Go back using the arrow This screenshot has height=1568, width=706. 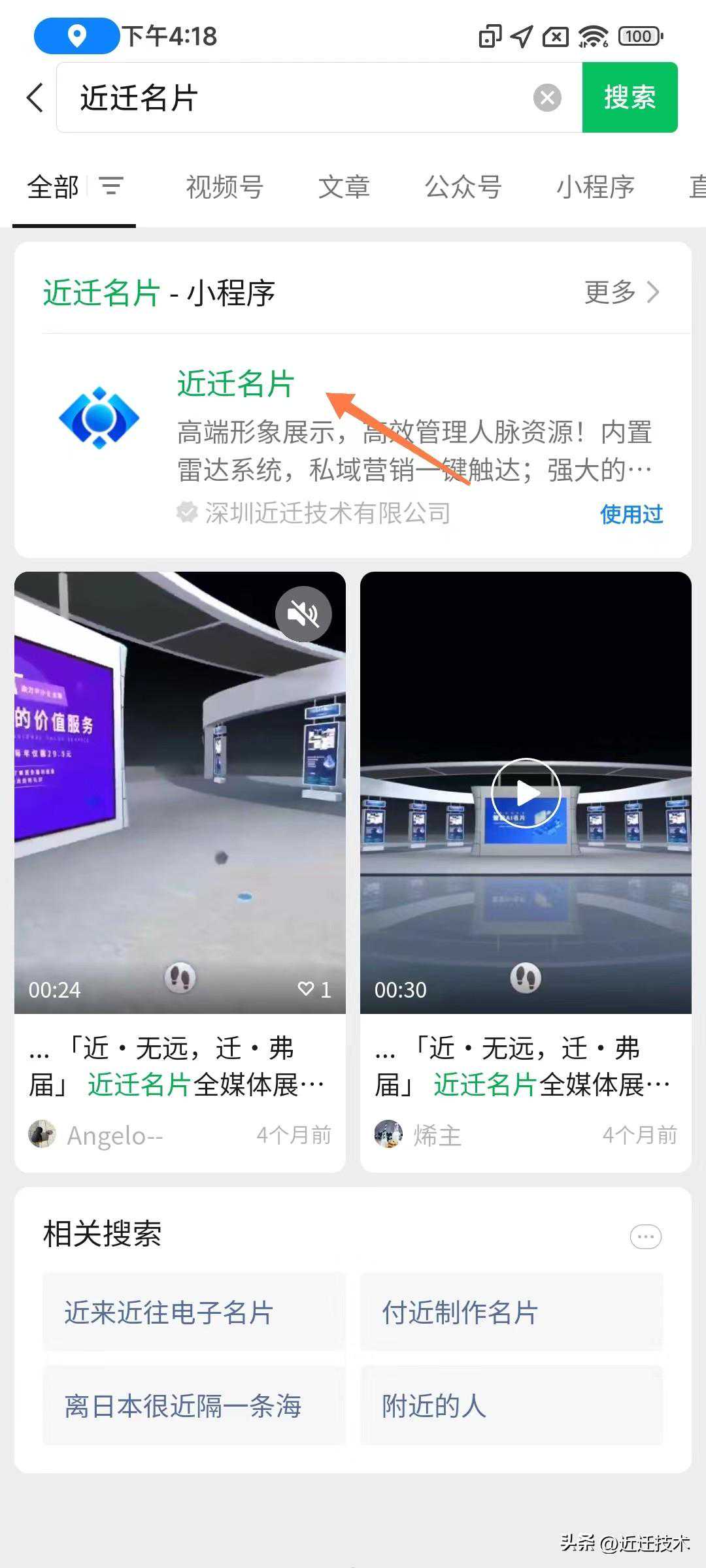[35, 98]
